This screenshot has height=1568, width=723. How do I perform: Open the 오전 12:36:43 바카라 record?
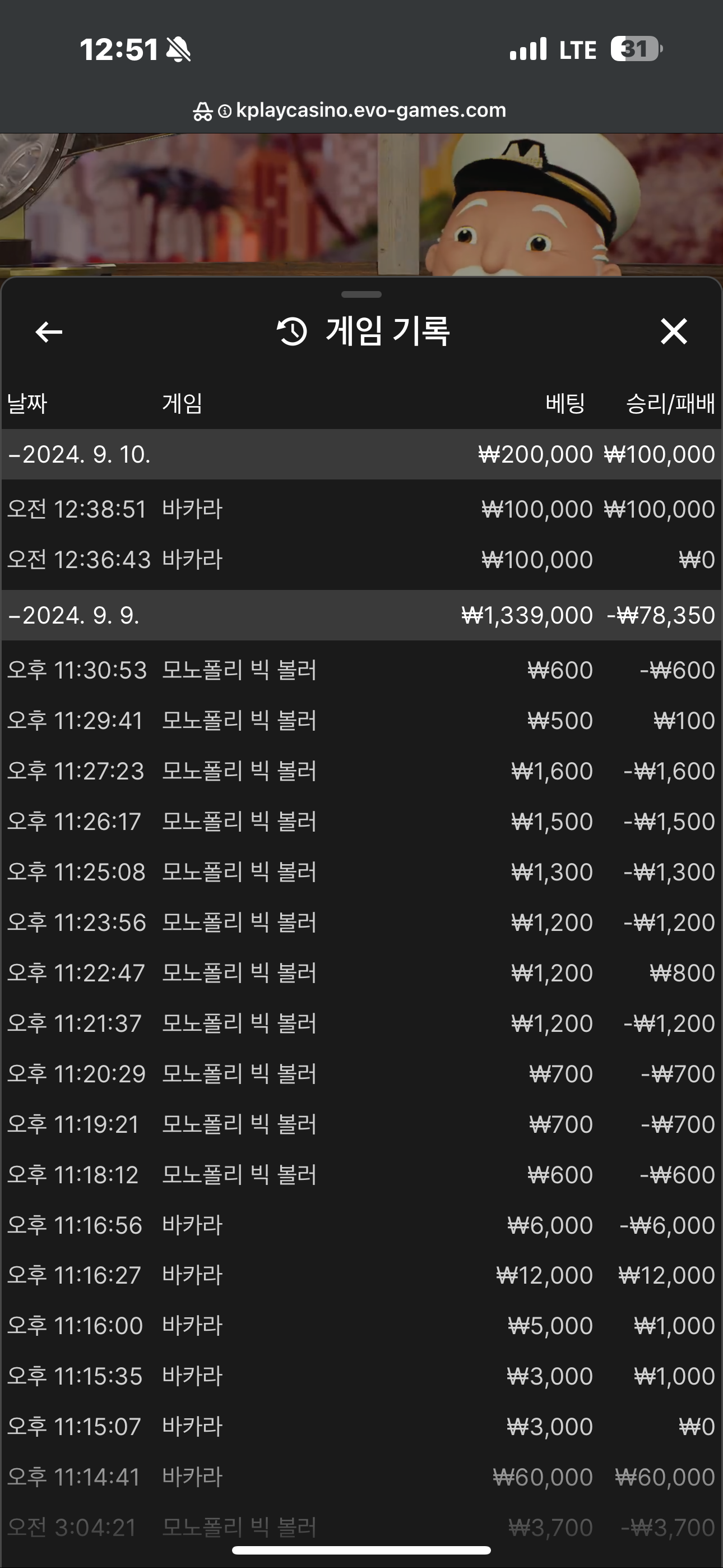(x=361, y=560)
